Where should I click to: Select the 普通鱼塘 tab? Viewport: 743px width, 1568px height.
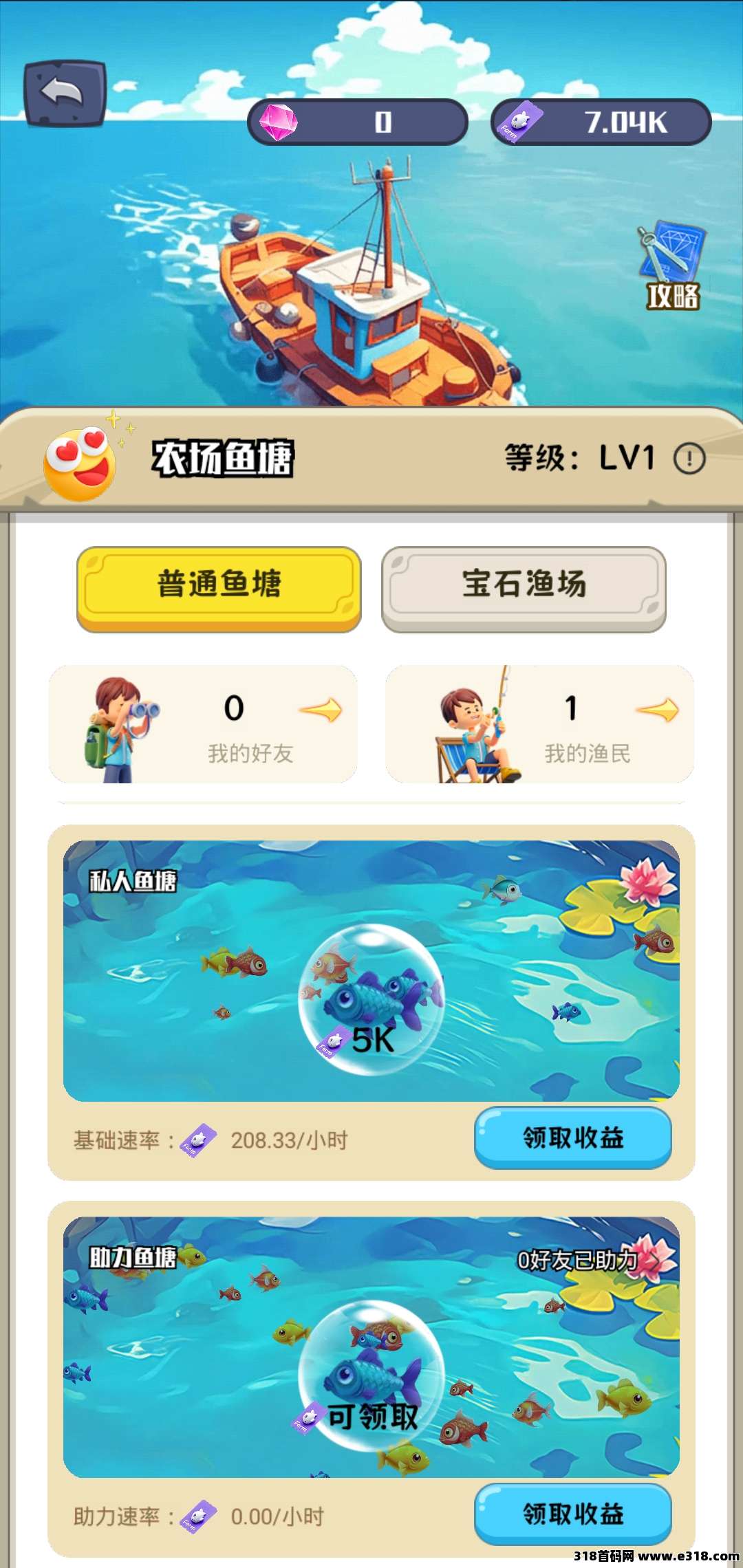coord(219,589)
